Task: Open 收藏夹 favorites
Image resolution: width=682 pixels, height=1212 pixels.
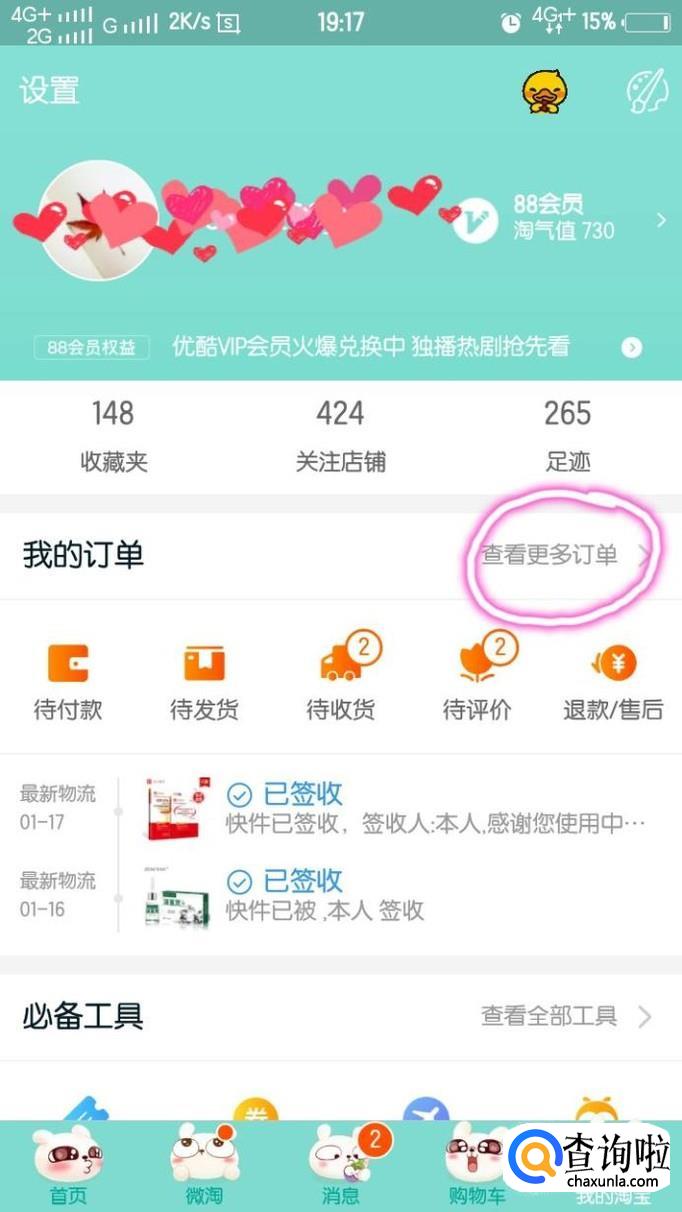Action: click(113, 436)
